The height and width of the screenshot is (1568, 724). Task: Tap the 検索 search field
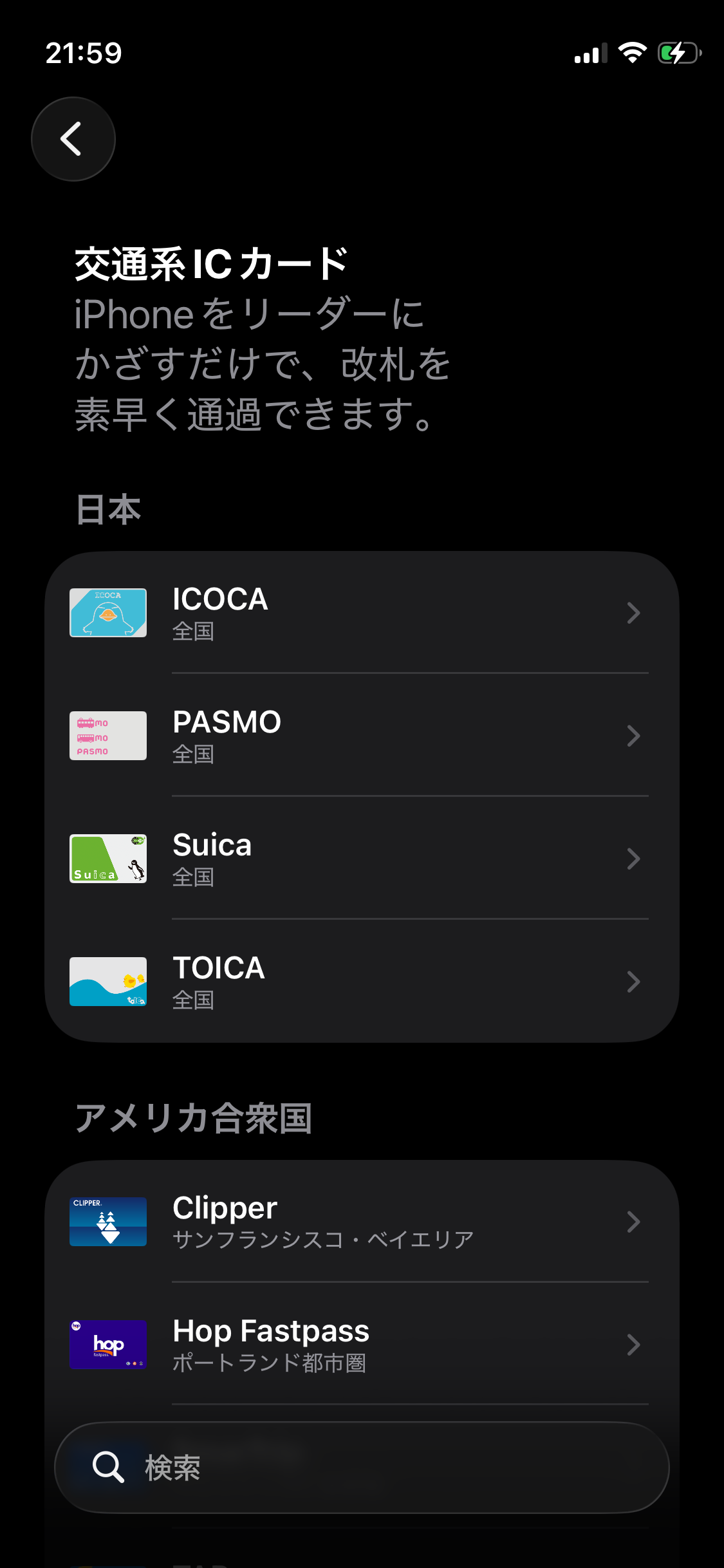point(362,1468)
